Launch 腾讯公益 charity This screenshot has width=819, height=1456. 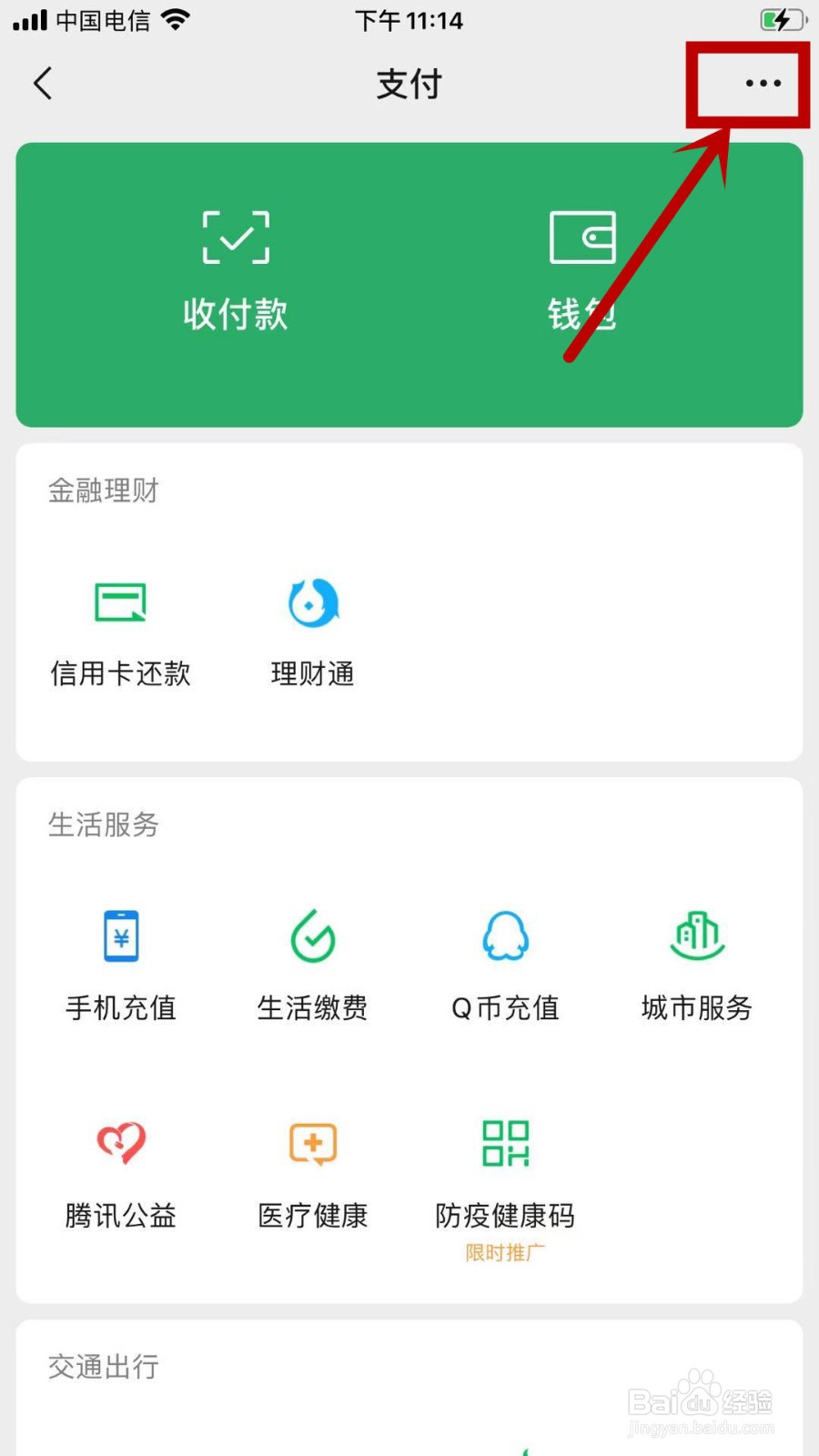coord(120,1175)
